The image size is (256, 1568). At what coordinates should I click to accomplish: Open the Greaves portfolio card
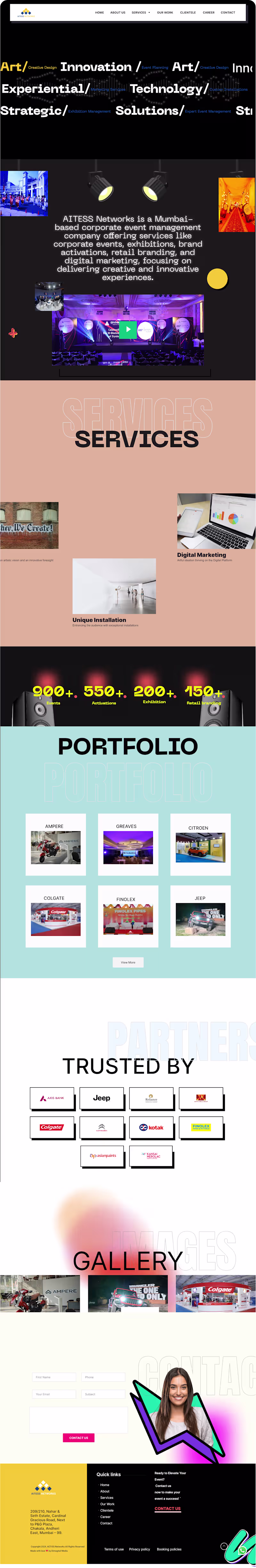click(x=127, y=844)
